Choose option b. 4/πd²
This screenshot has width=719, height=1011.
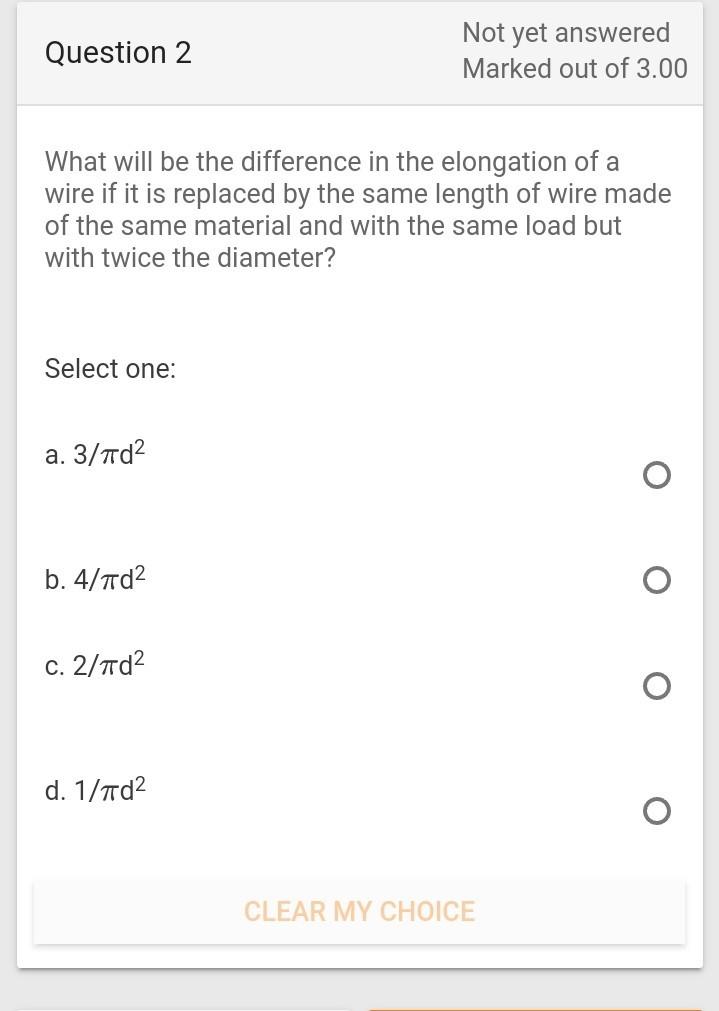[x=656, y=580]
